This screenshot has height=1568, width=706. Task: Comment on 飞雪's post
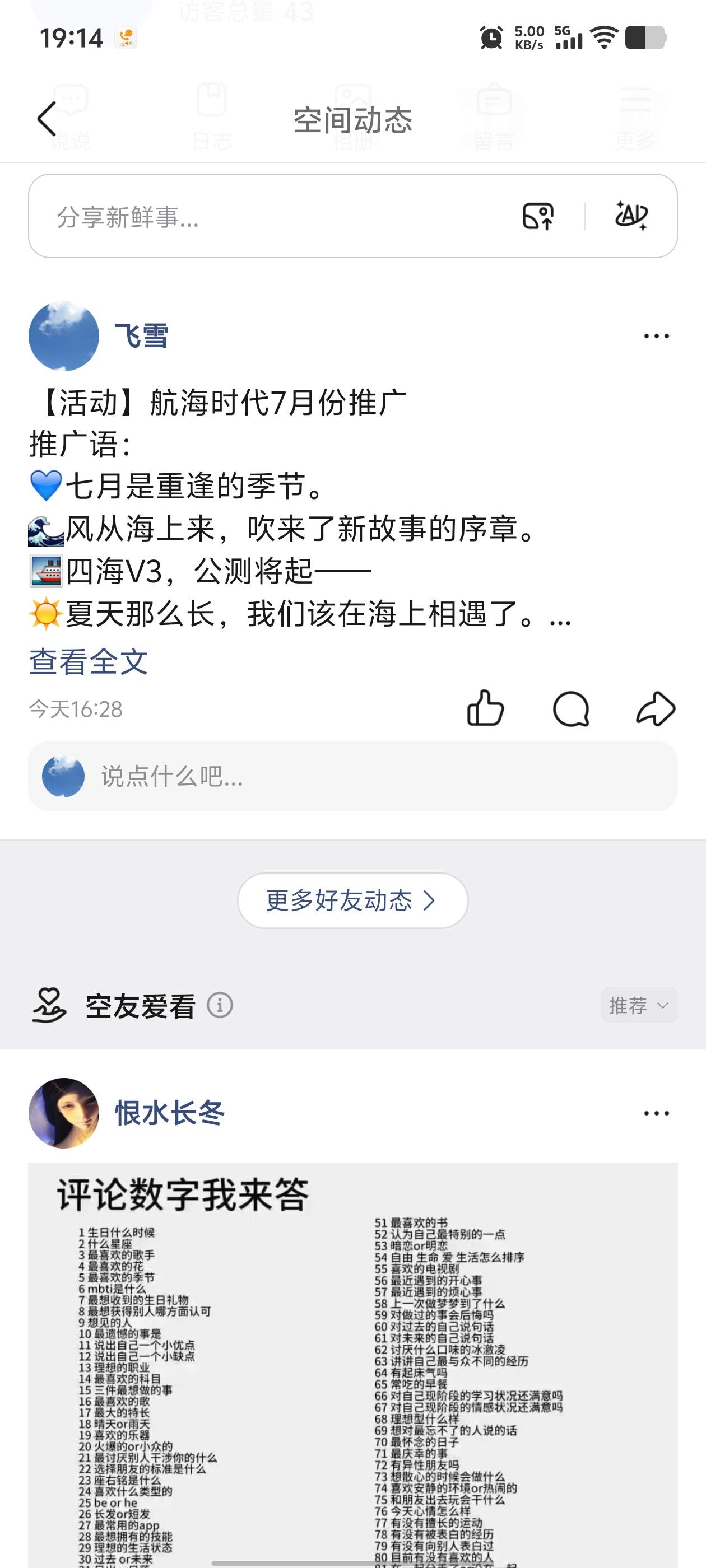571,709
